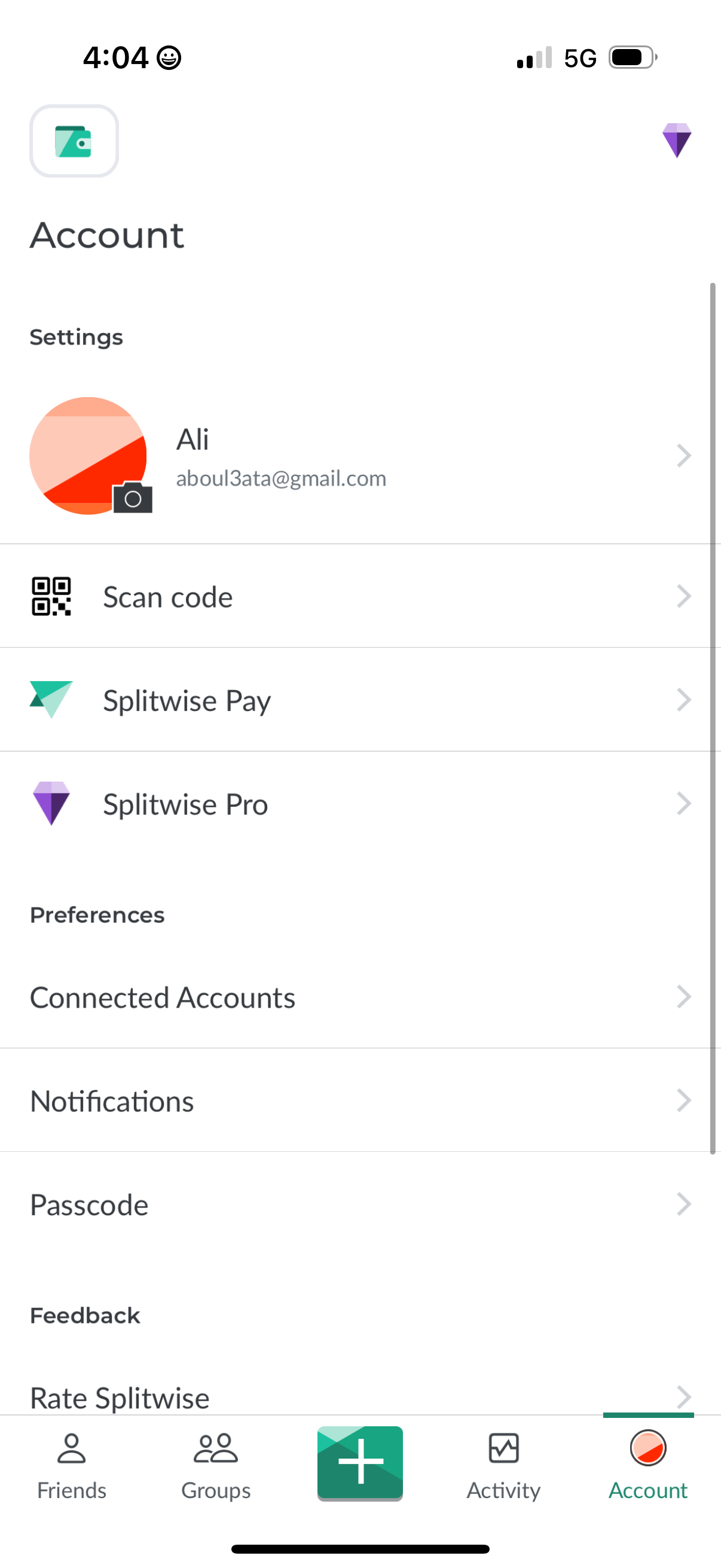Tap the Splitwise Pro diamond icon at top right
721x1568 pixels.
pos(676,141)
